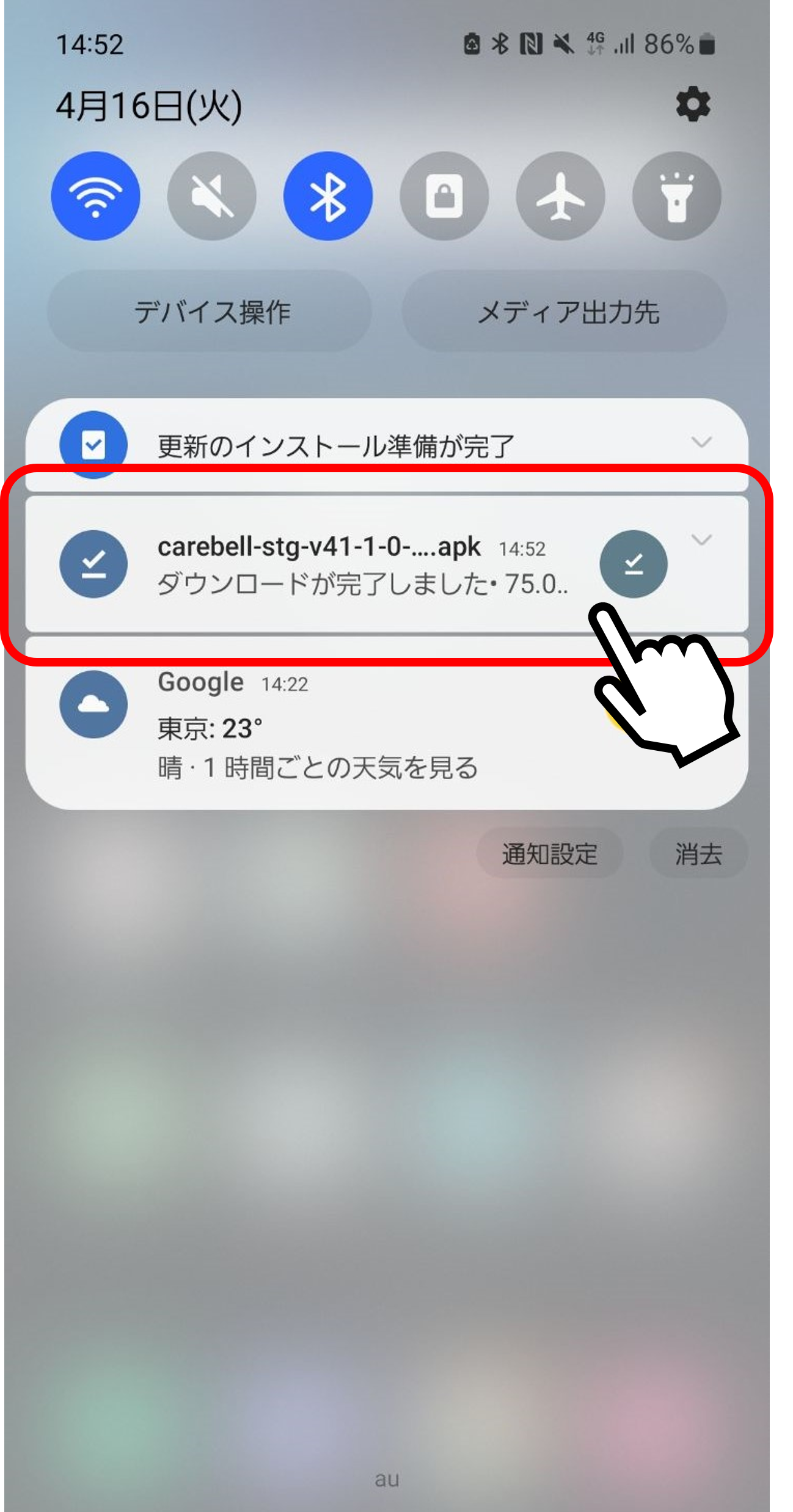Toggle the Wi-Fi quick setting
793x1512 pixels.
(95, 196)
